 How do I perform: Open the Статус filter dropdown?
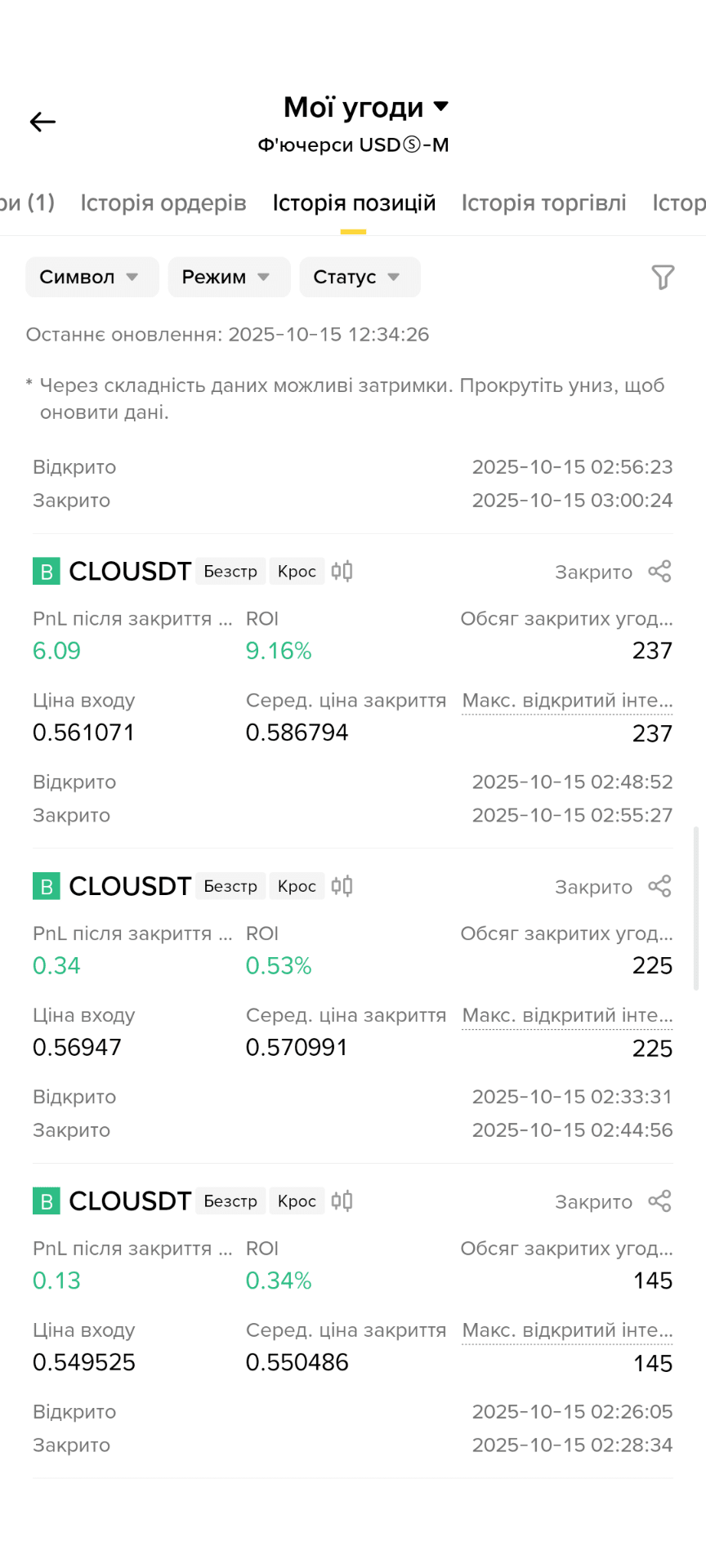click(360, 277)
